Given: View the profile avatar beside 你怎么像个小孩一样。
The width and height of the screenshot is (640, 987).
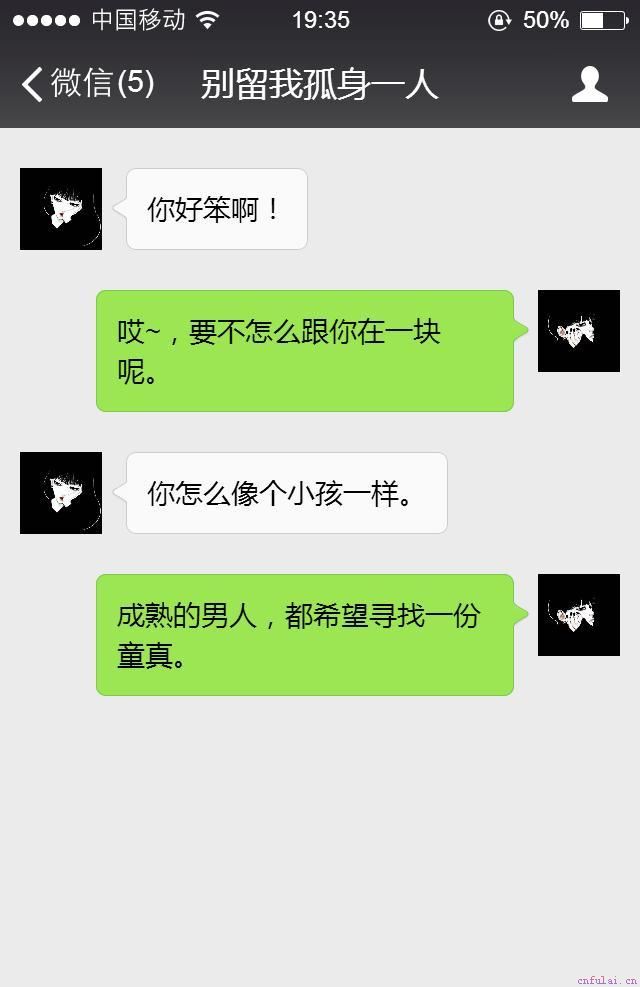Looking at the screenshot, I should pos(61,493).
